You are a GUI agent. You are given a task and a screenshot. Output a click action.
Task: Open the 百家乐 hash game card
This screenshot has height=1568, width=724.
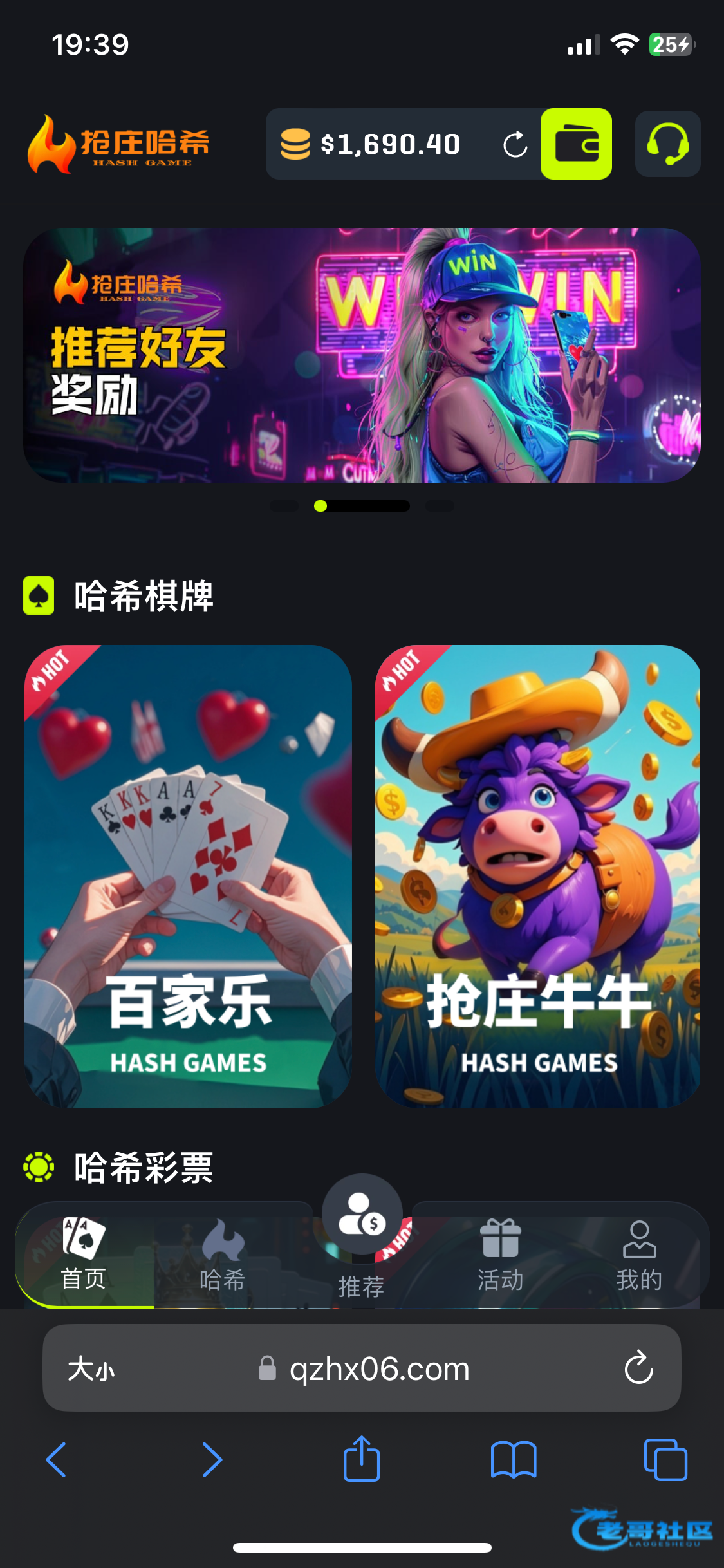coord(188,875)
